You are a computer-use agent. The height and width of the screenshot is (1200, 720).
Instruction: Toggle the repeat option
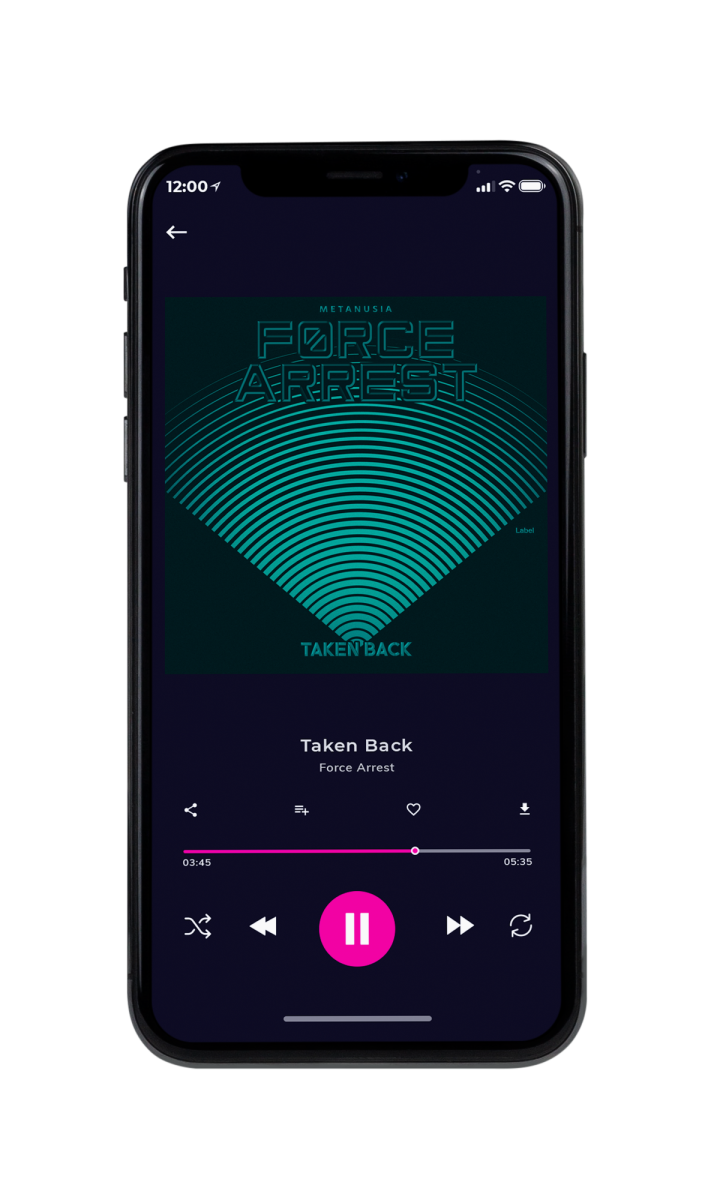[521, 926]
